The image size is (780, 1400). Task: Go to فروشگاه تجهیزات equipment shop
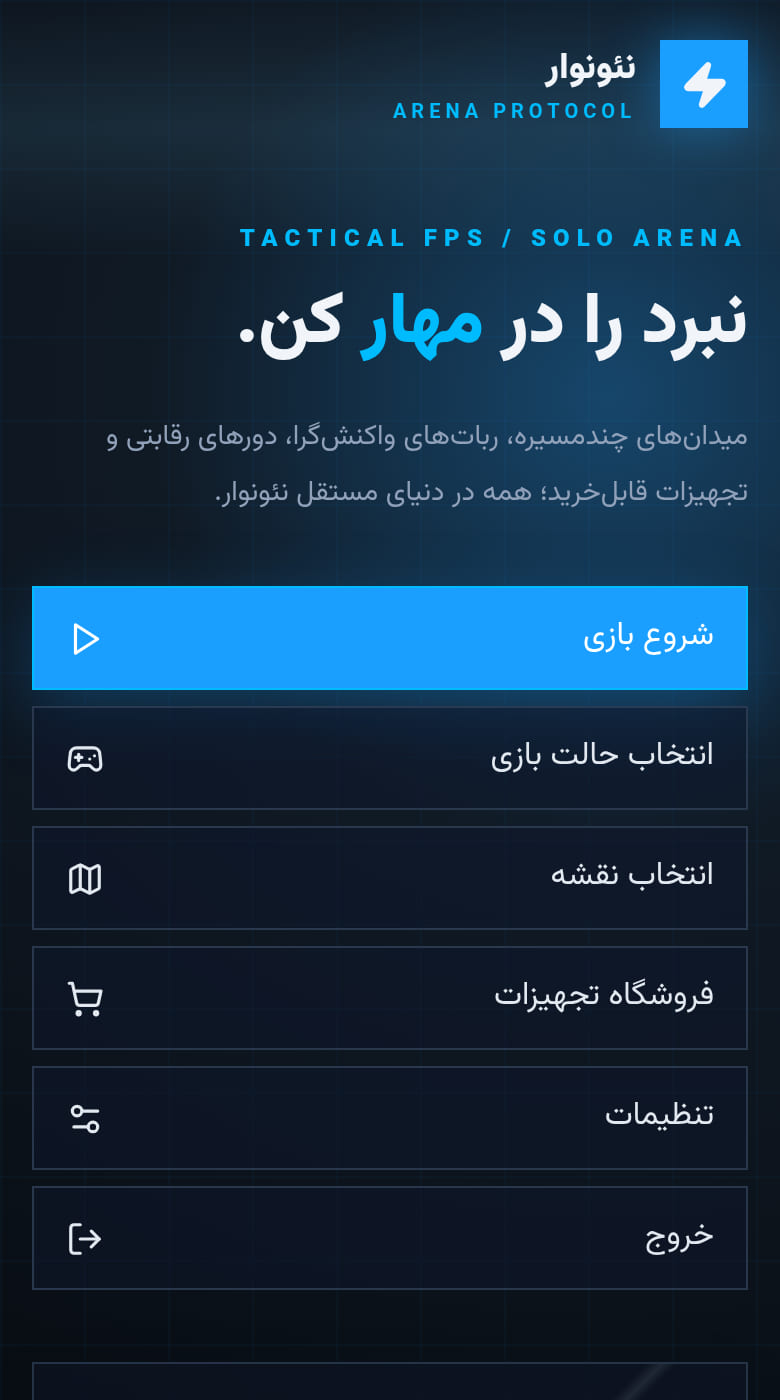point(390,998)
